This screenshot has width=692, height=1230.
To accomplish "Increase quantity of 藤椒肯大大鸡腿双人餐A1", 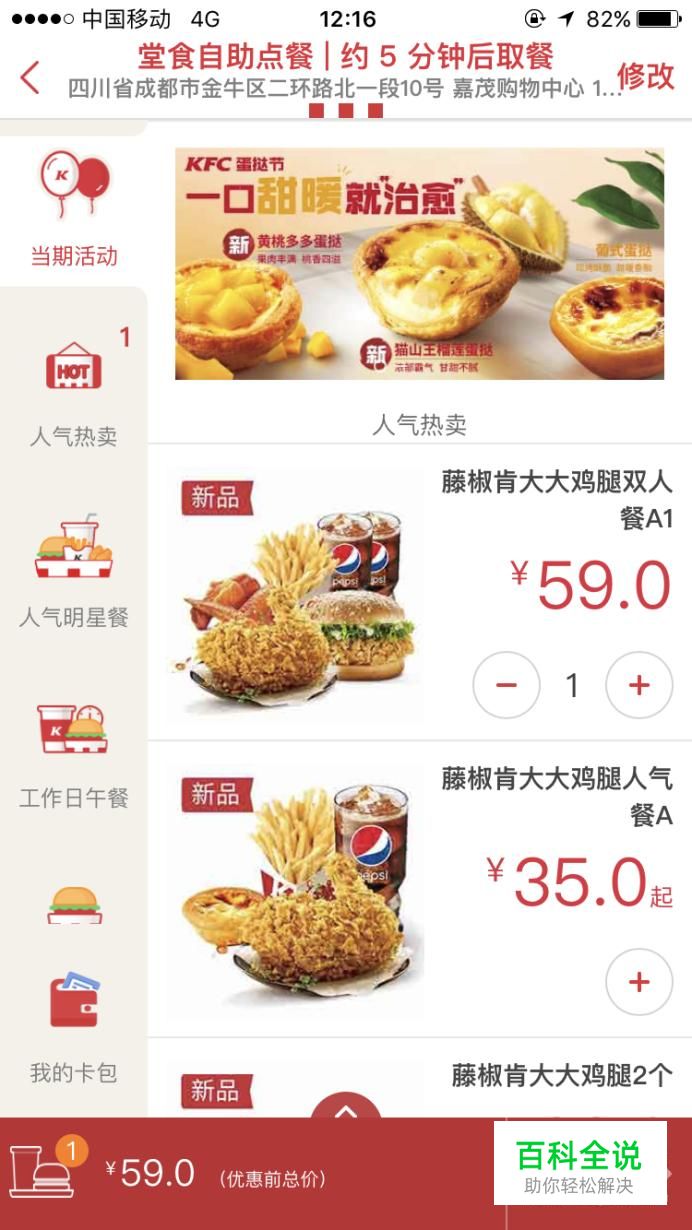I will pos(639,685).
